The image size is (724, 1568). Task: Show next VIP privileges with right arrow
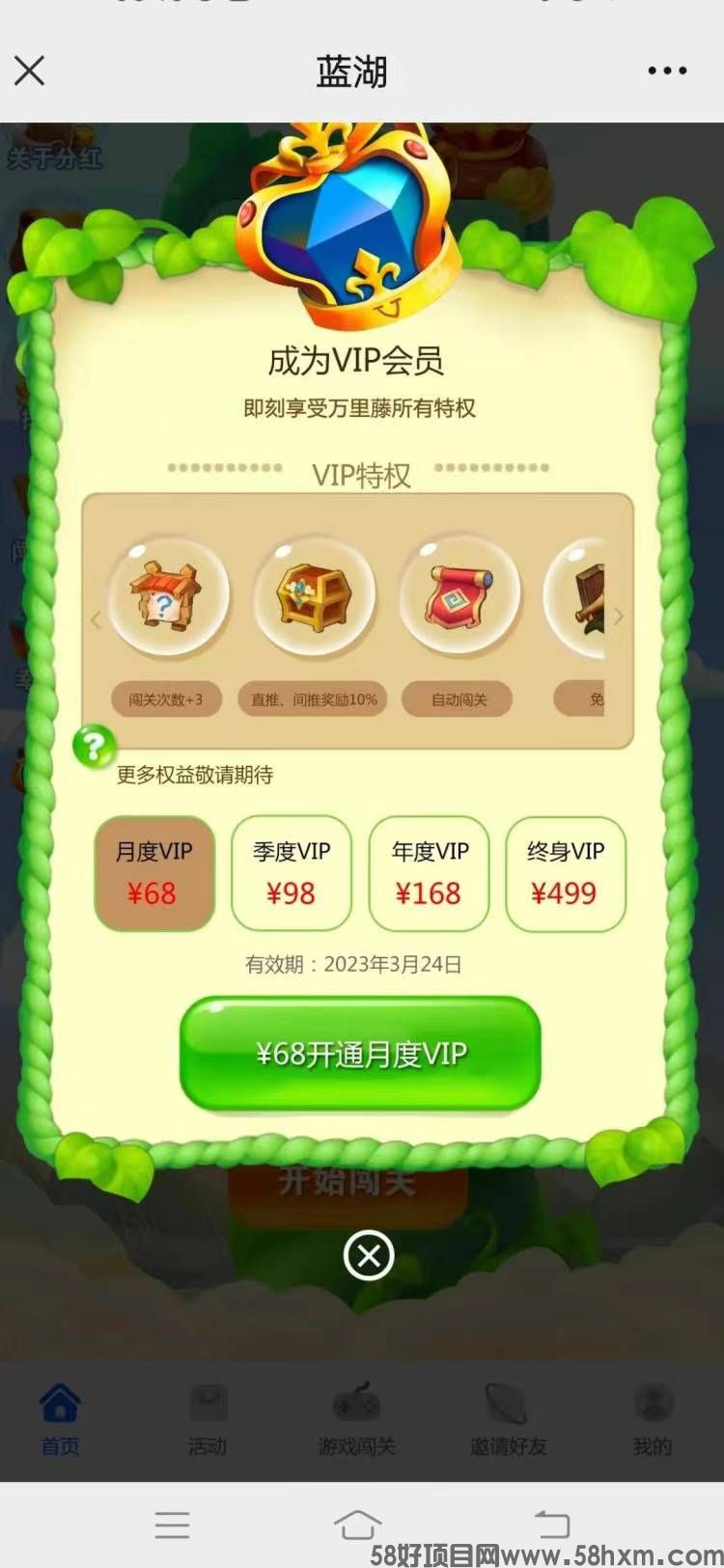(x=619, y=617)
